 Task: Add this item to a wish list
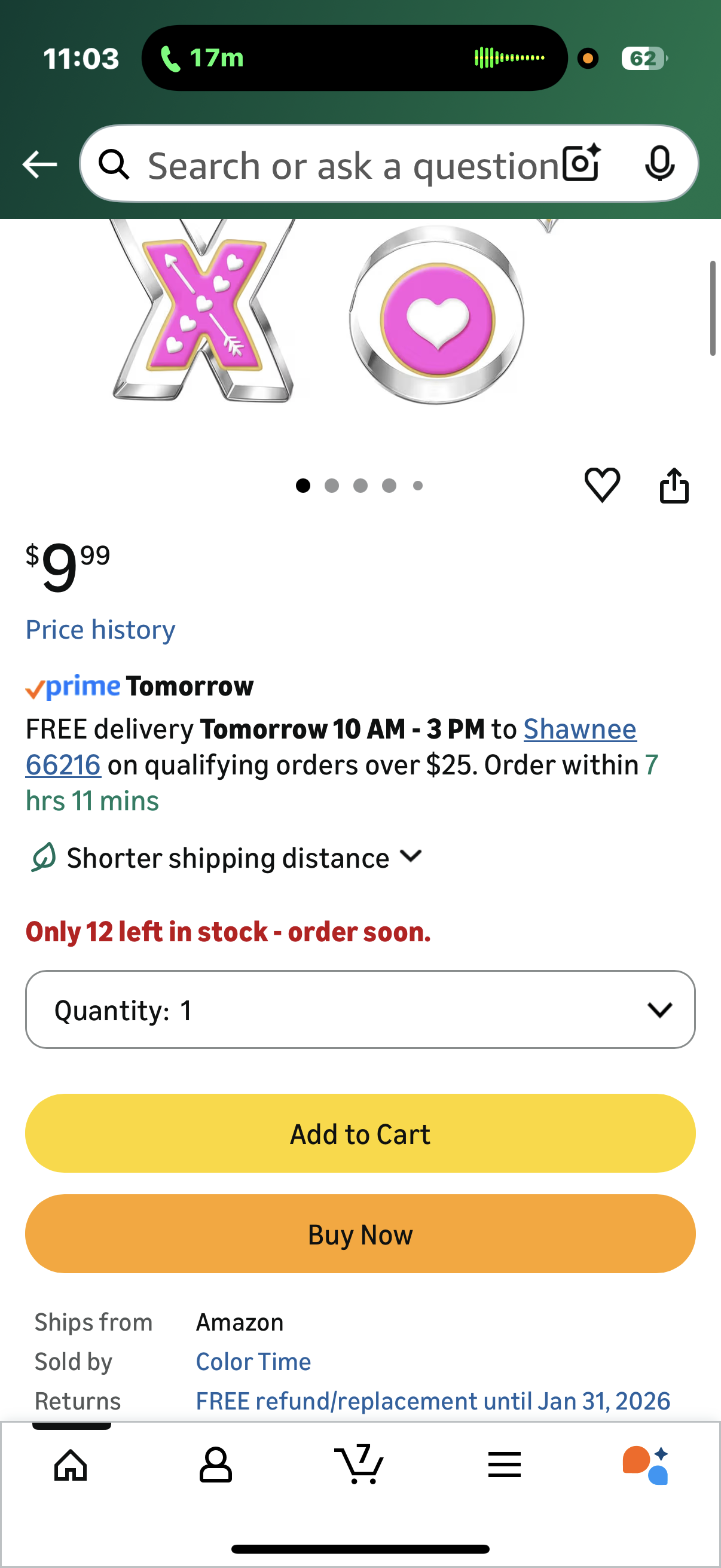click(602, 485)
